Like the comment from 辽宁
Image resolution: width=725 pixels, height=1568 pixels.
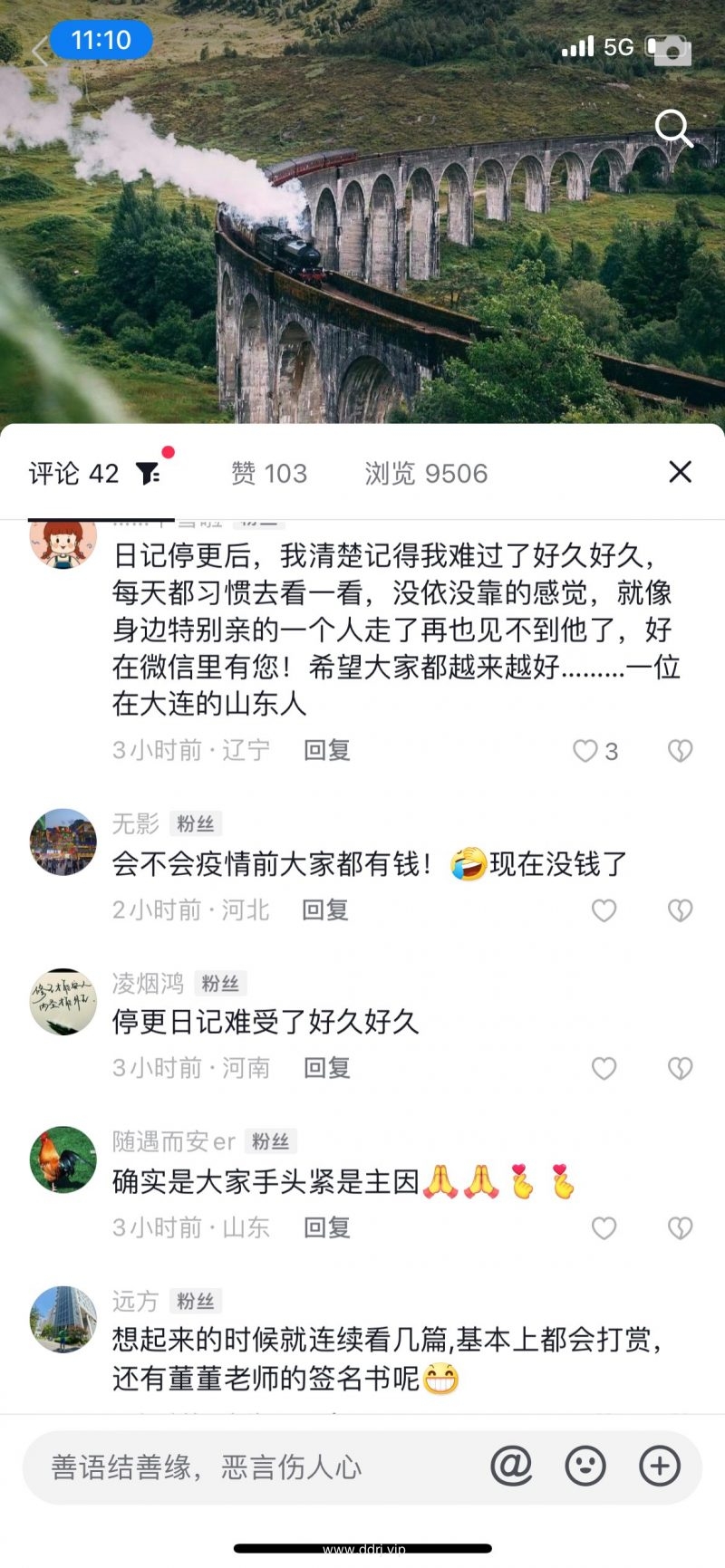(x=586, y=751)
